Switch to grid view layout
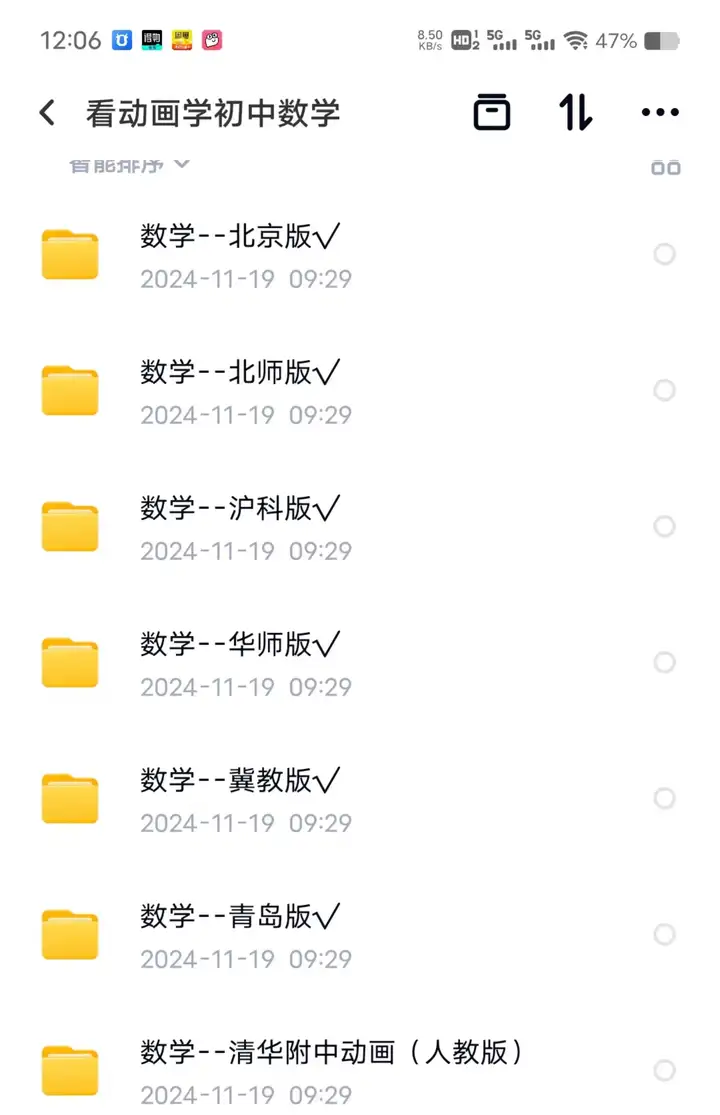The image size is (720, 1115). click(664, 168)
